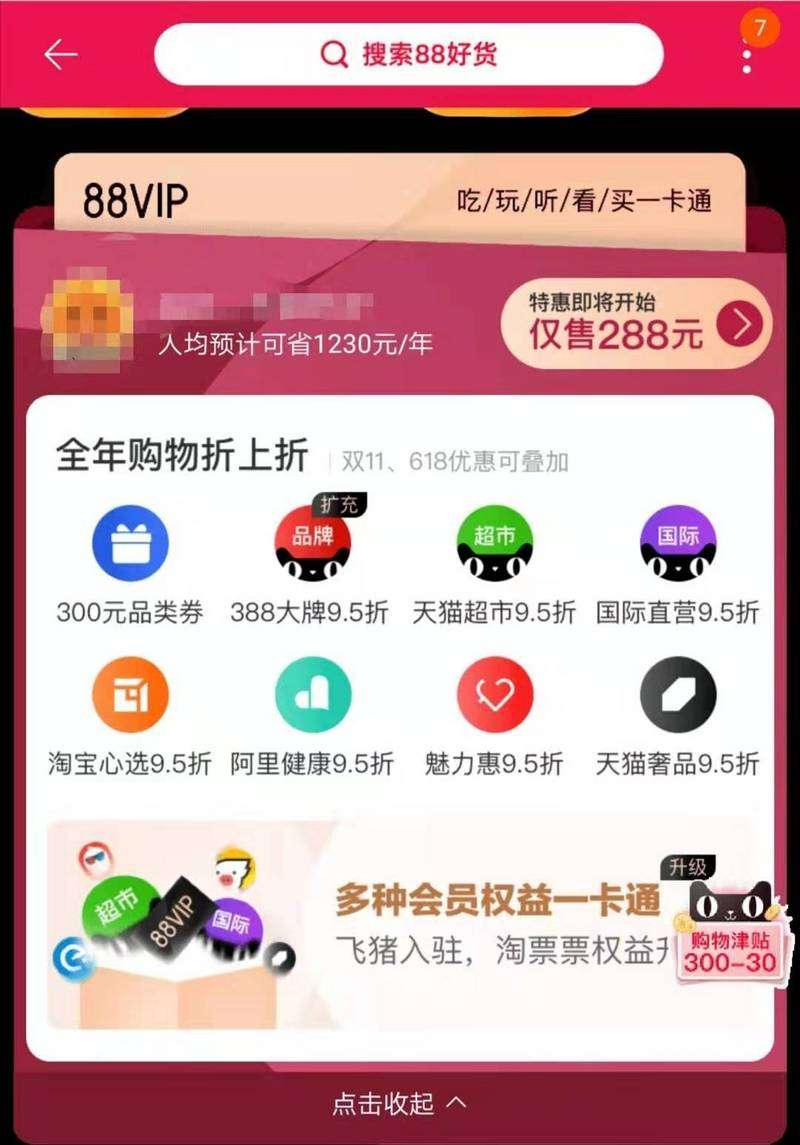Tap the 仅售288元 purchase button

click(x=636, y=324)
